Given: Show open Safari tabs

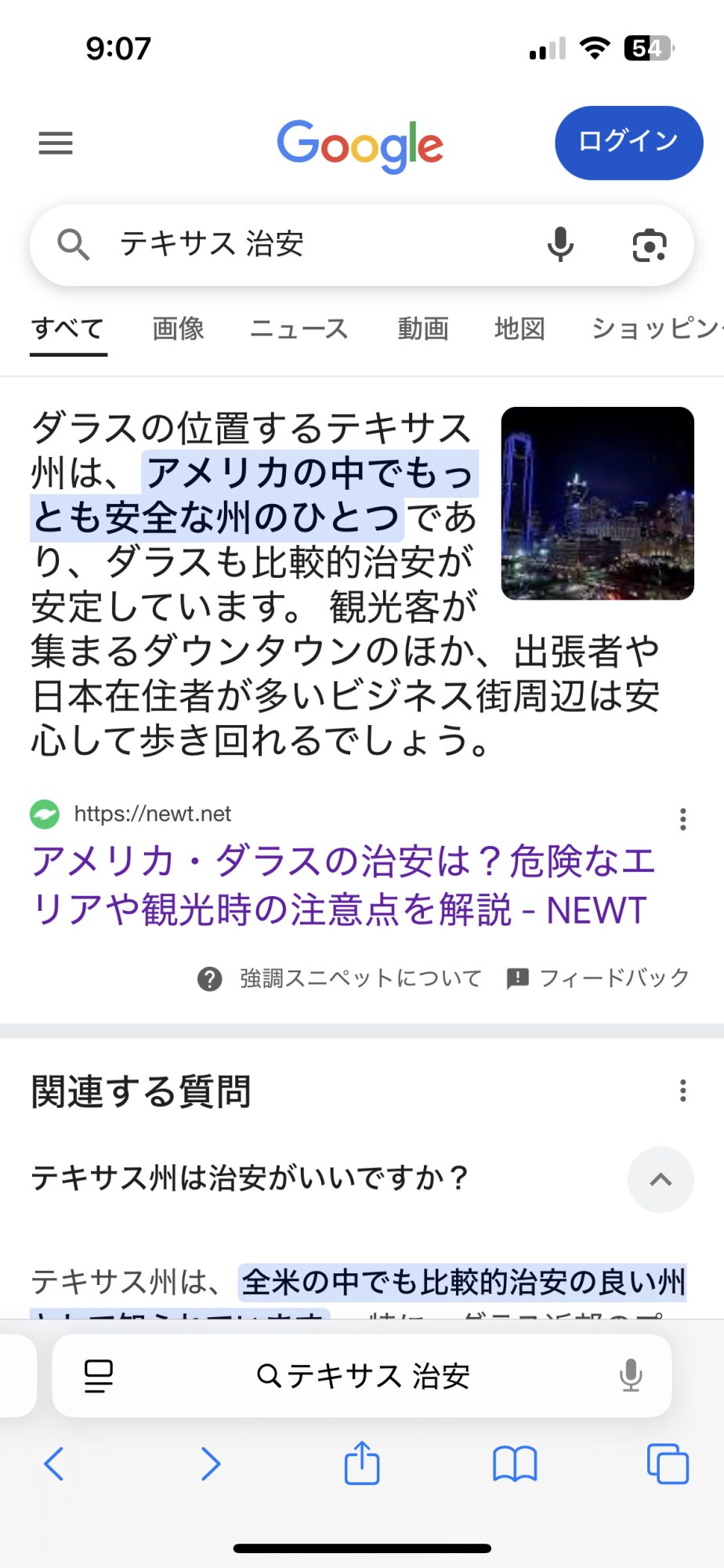Looking at the screenshot, I should 668,1463.
